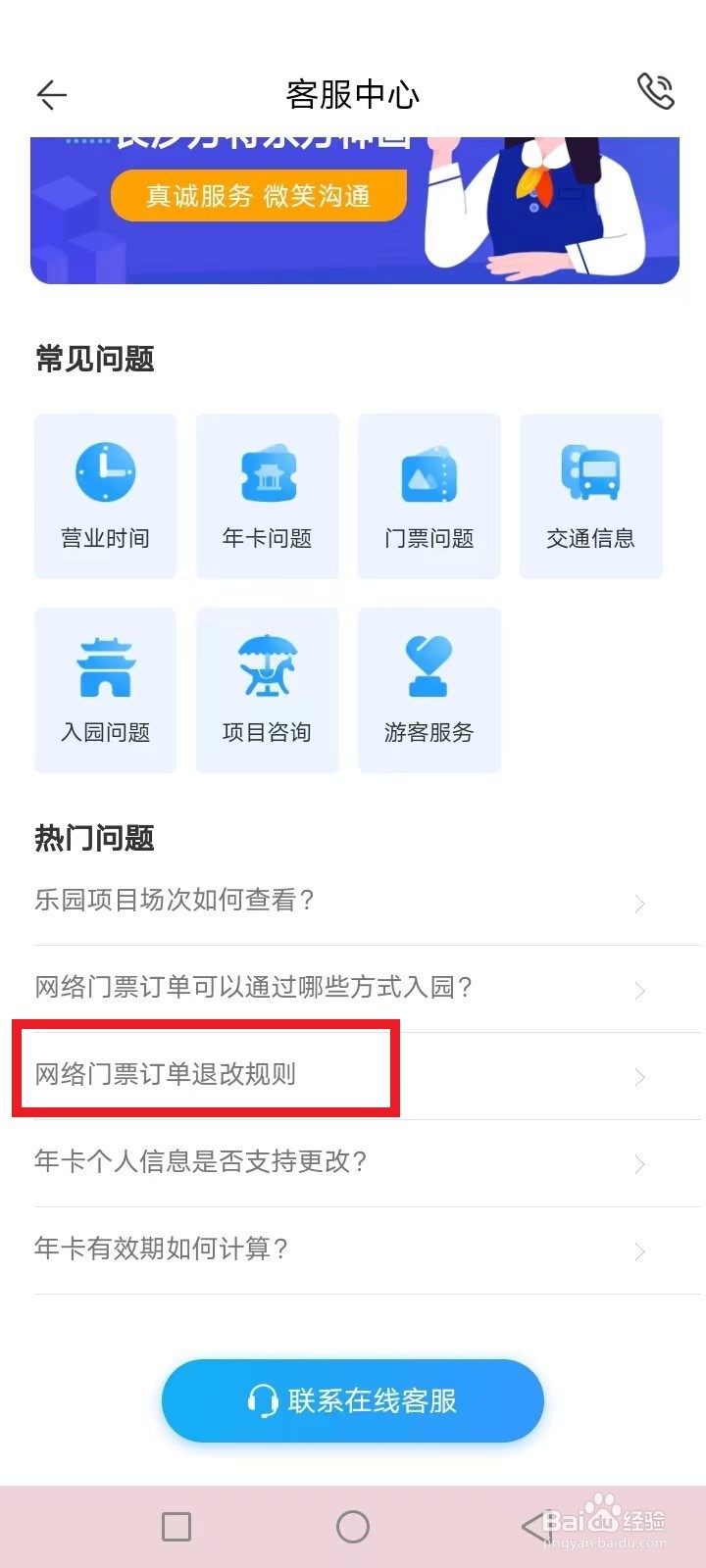Viewport: 706px width, 1568px height.
Task: Expand 乐园项目场次如何查看 with its chevron
Action: 640,903
